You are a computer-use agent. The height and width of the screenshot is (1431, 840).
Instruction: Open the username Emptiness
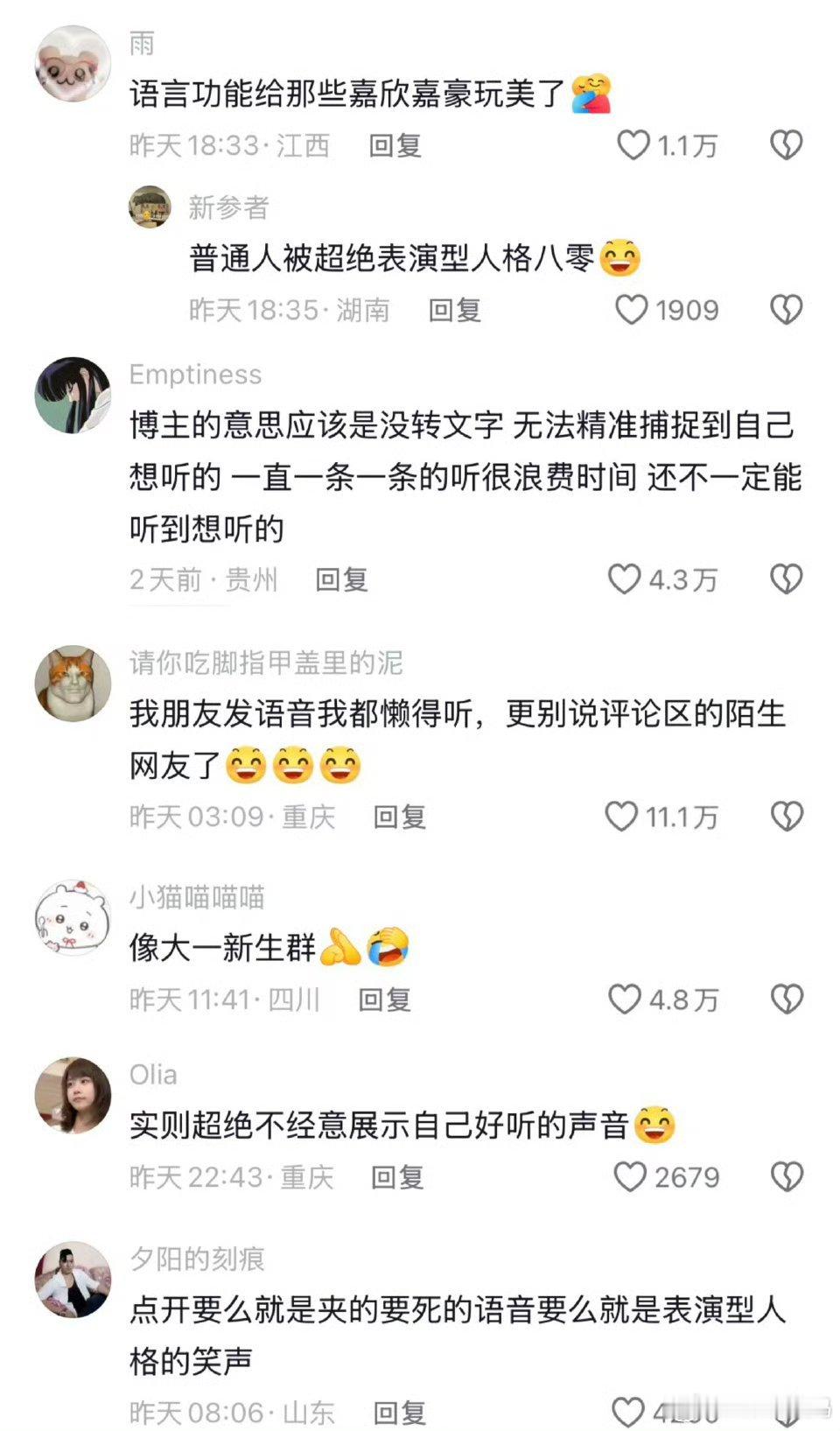pyautogui.click(x=194, y=375)
